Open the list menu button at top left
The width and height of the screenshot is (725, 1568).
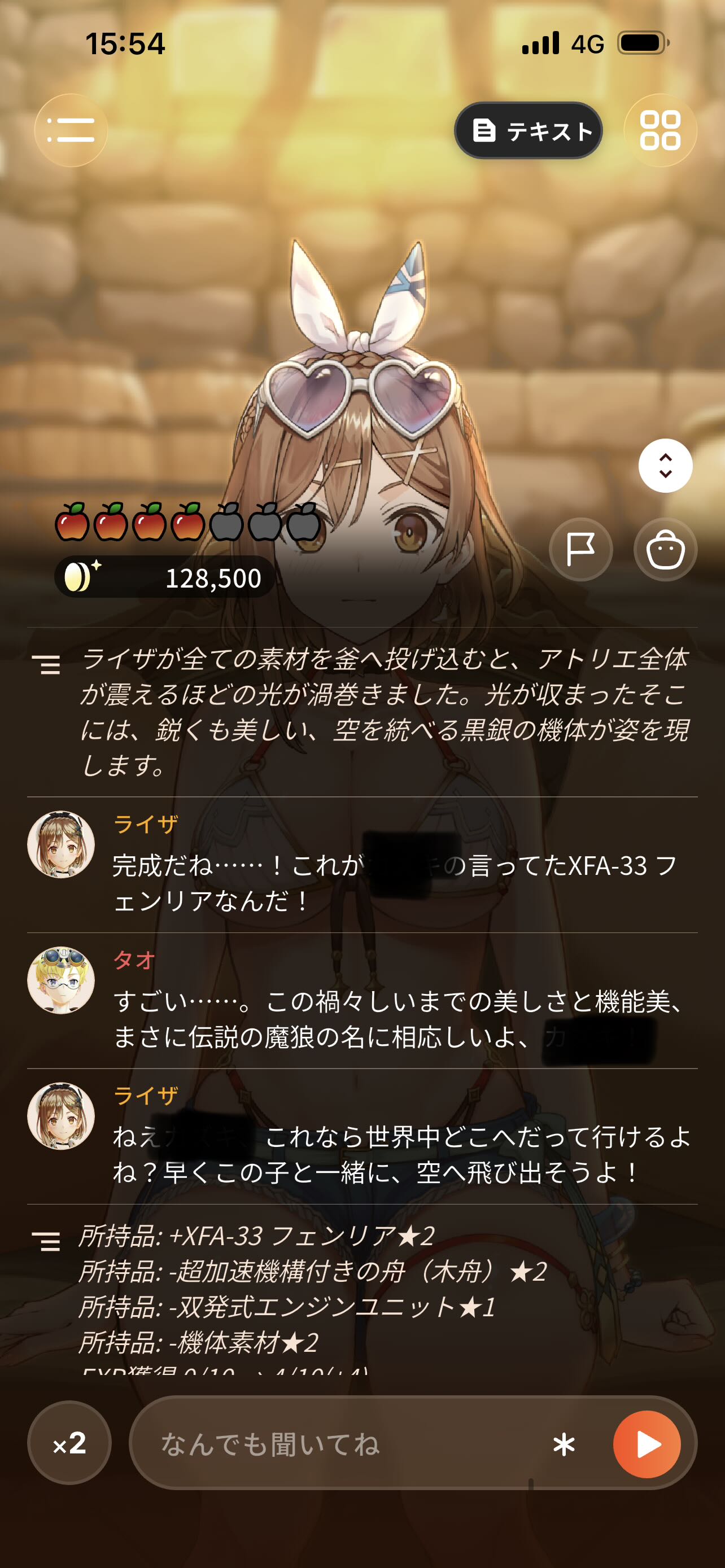click(x=71, y=130)
